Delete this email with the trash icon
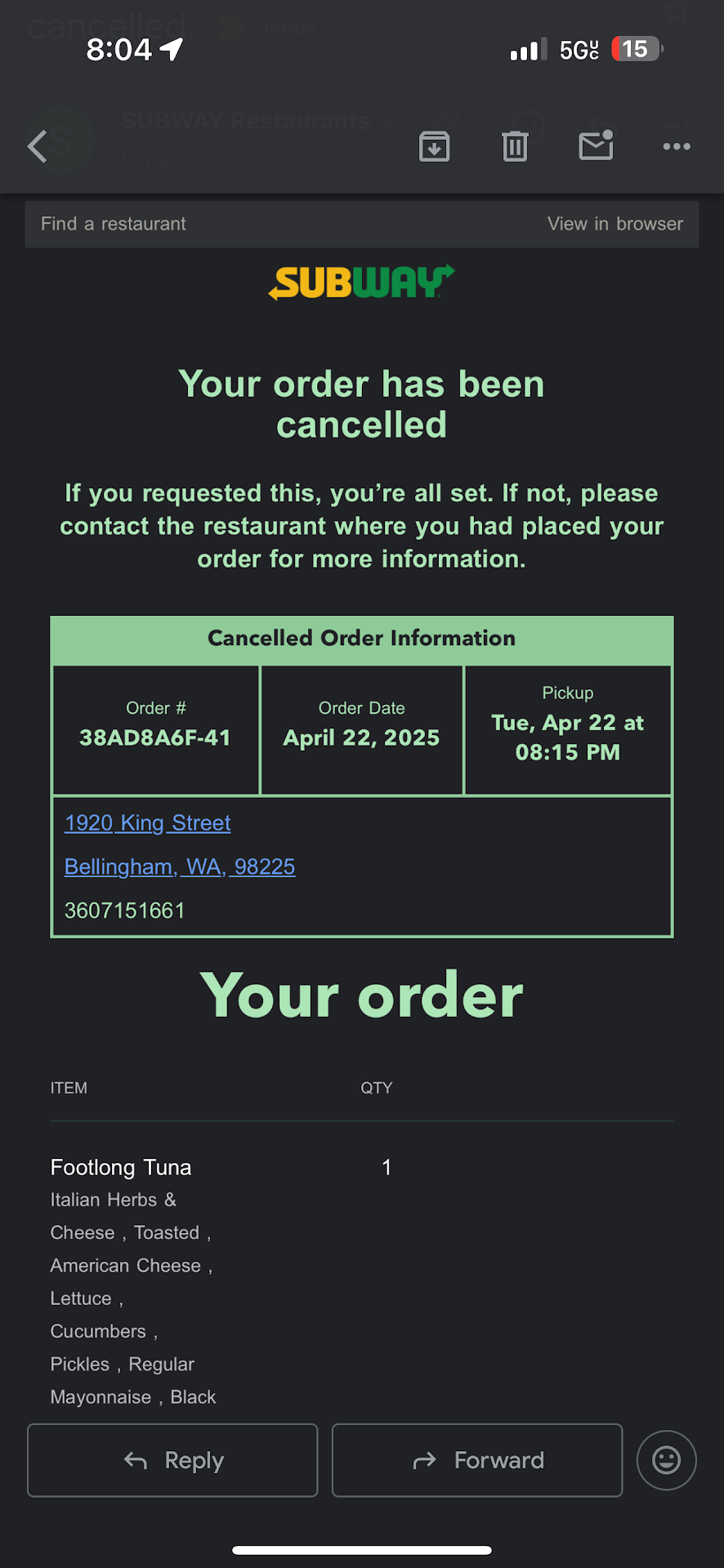724x1568 pixels. [515, 147]
